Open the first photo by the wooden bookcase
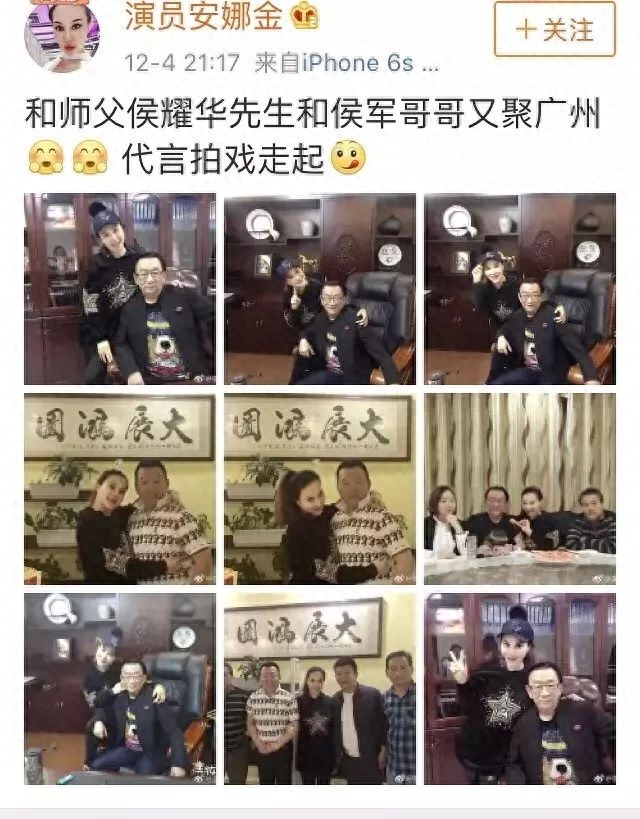Image resolution: width=640 pixels, height=819 pixels. [x=119, y=289]
